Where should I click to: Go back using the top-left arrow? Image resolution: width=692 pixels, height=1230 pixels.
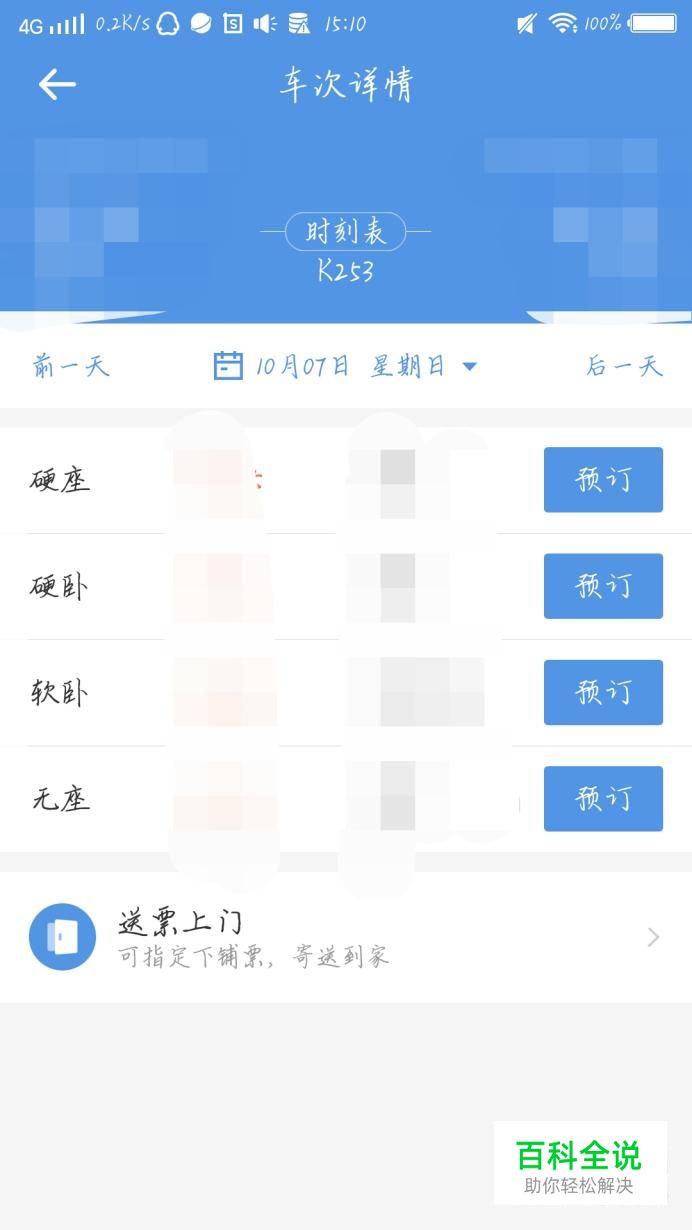coord(57,85)
